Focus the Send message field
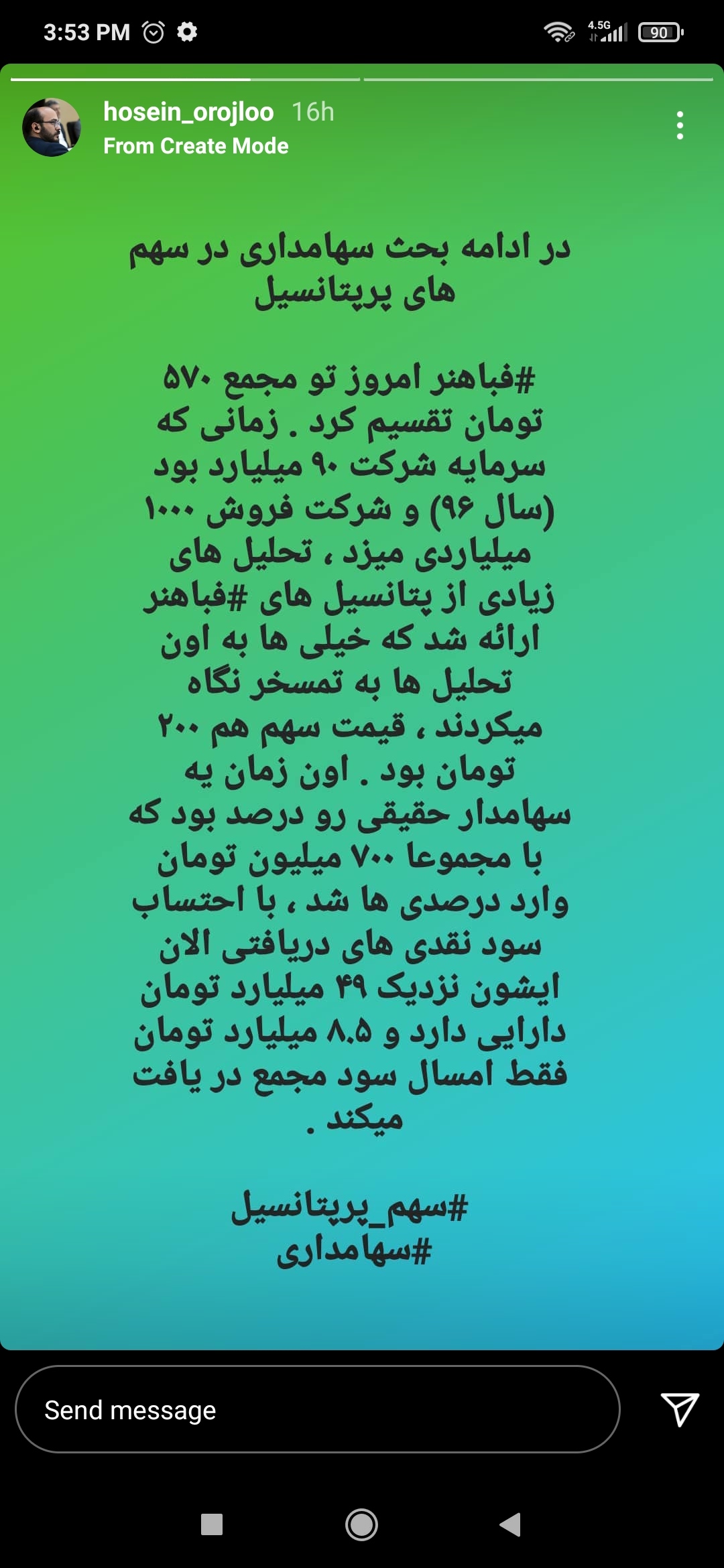The image size is (724, 1568). (x=317, y=1410)
